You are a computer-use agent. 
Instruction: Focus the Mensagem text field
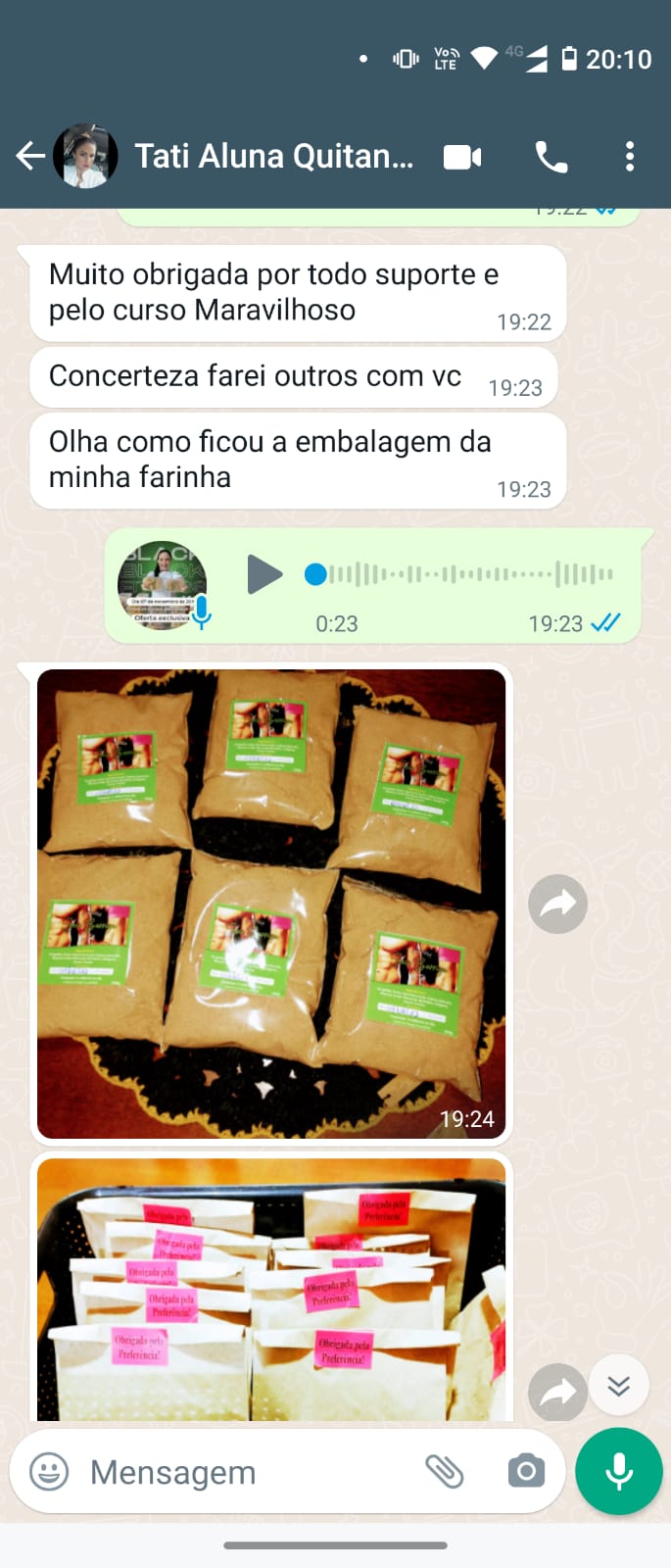click(245, 1472)
